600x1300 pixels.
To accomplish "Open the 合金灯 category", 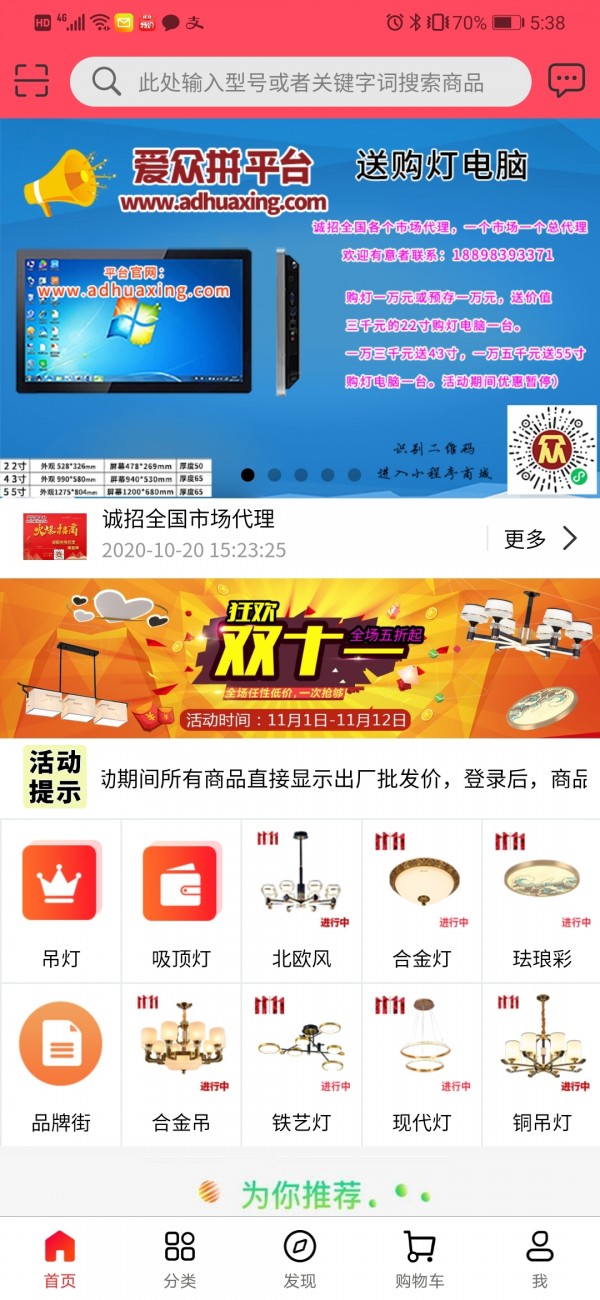I will point(421,901).
